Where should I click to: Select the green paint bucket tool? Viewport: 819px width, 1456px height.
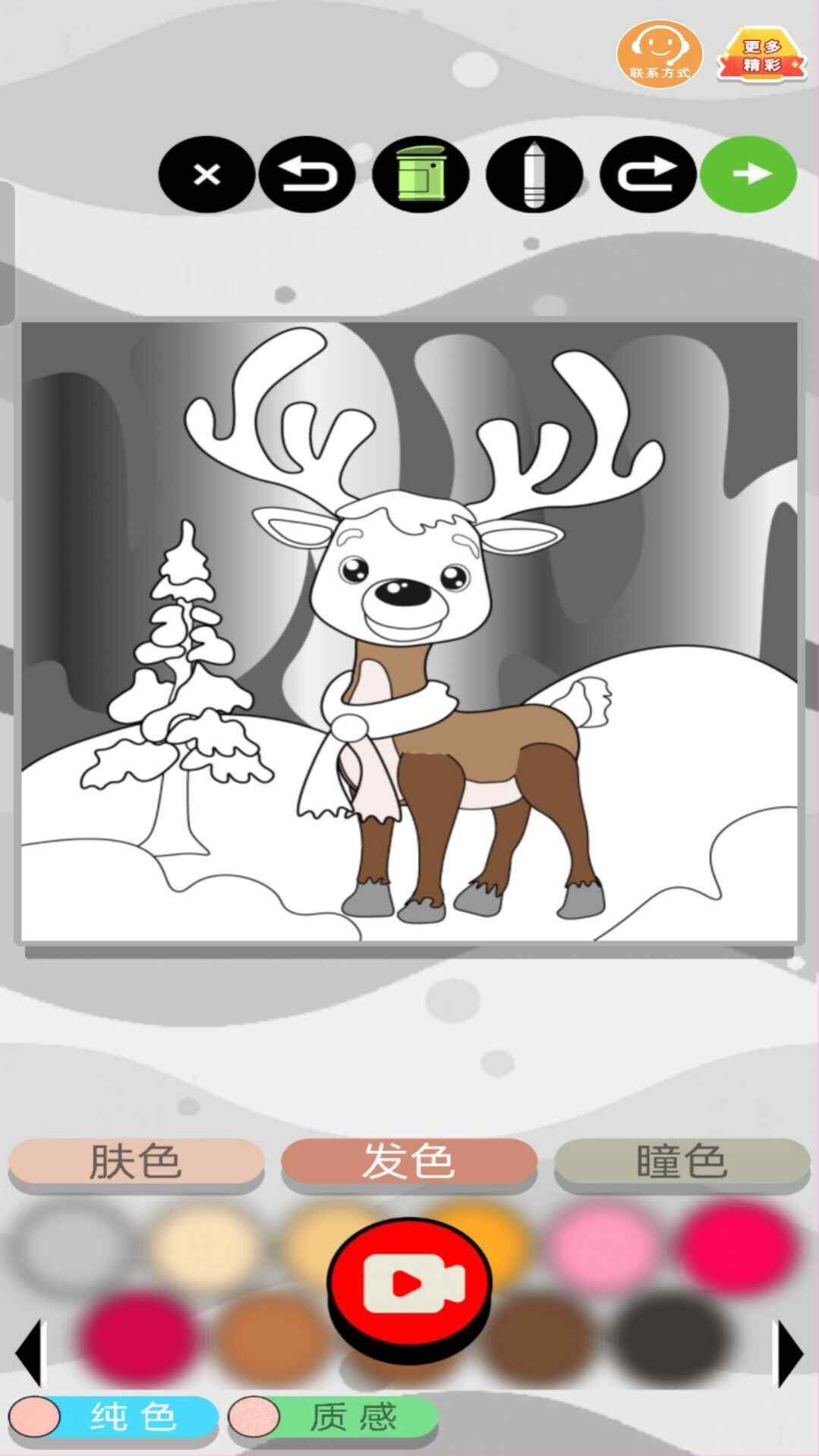421,175
